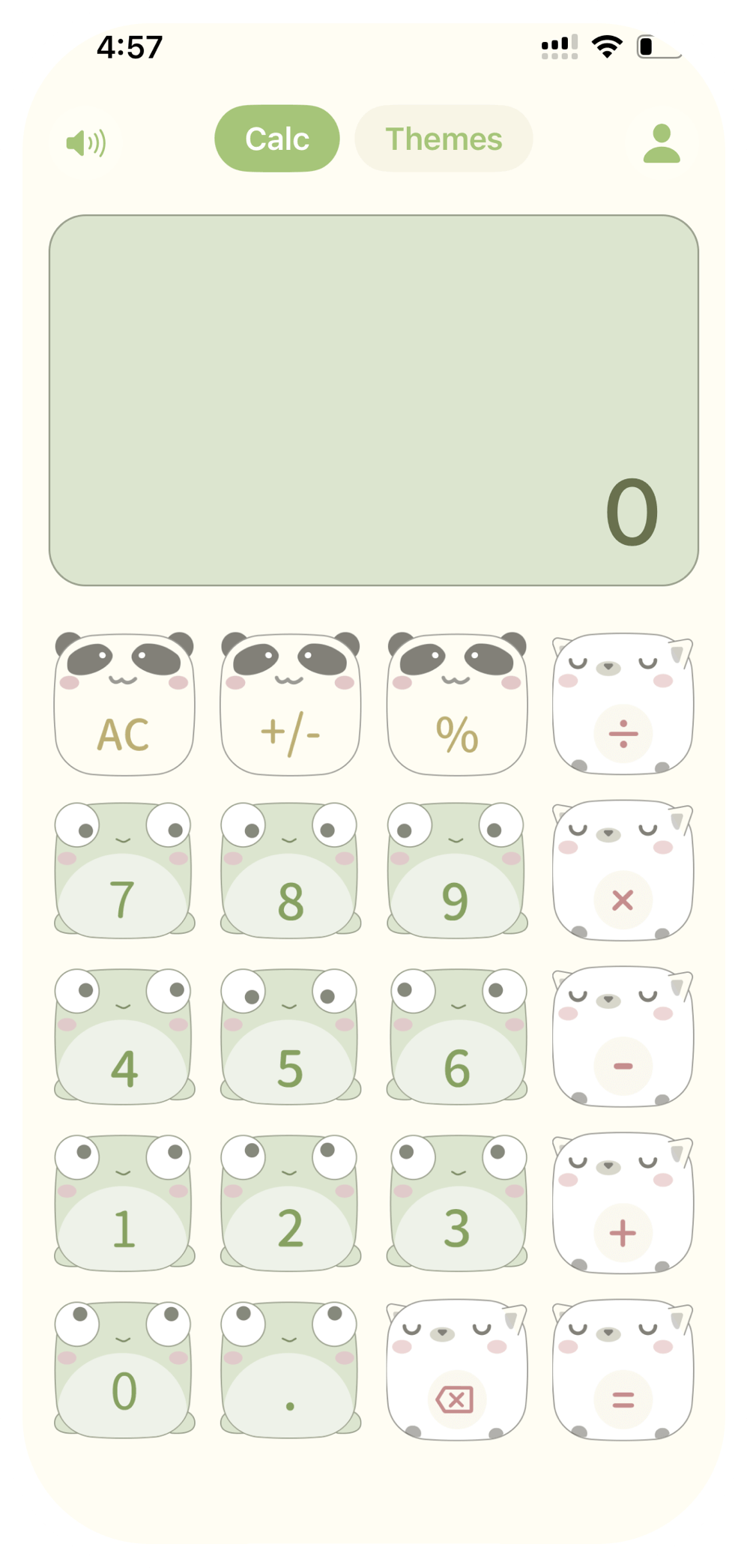Clear everything with the AC key

click(124, 712)
